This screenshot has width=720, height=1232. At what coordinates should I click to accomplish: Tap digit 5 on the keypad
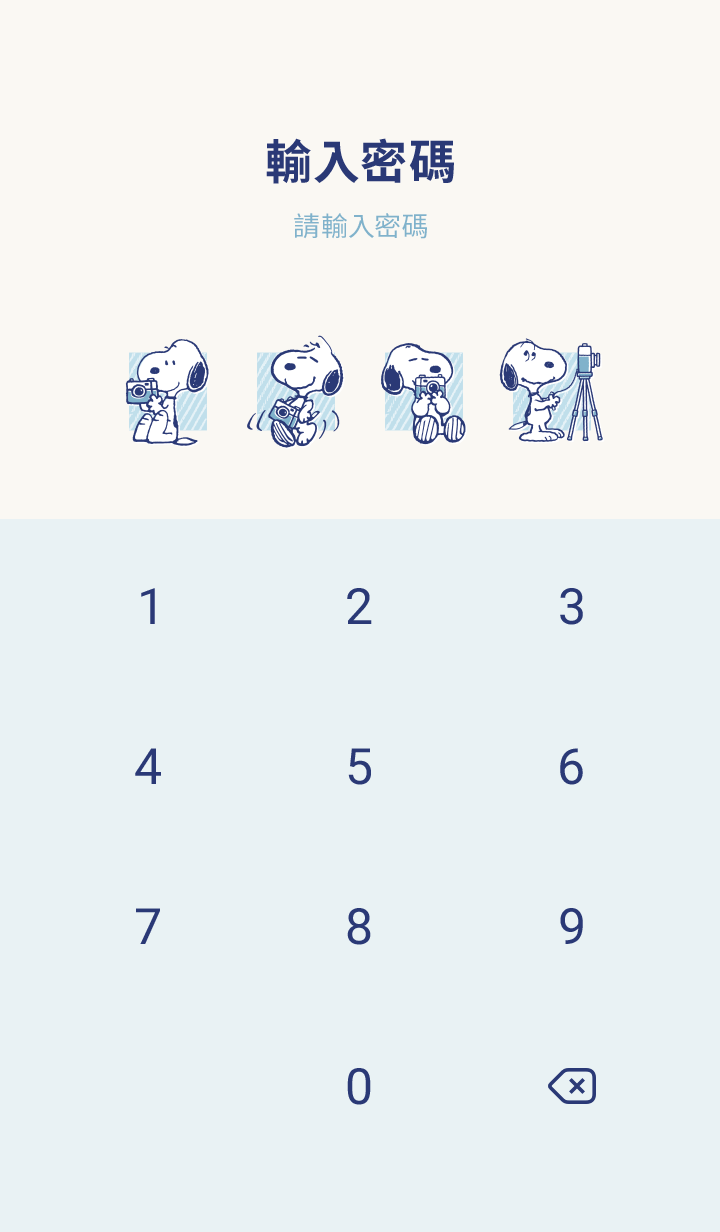[359, 767]
